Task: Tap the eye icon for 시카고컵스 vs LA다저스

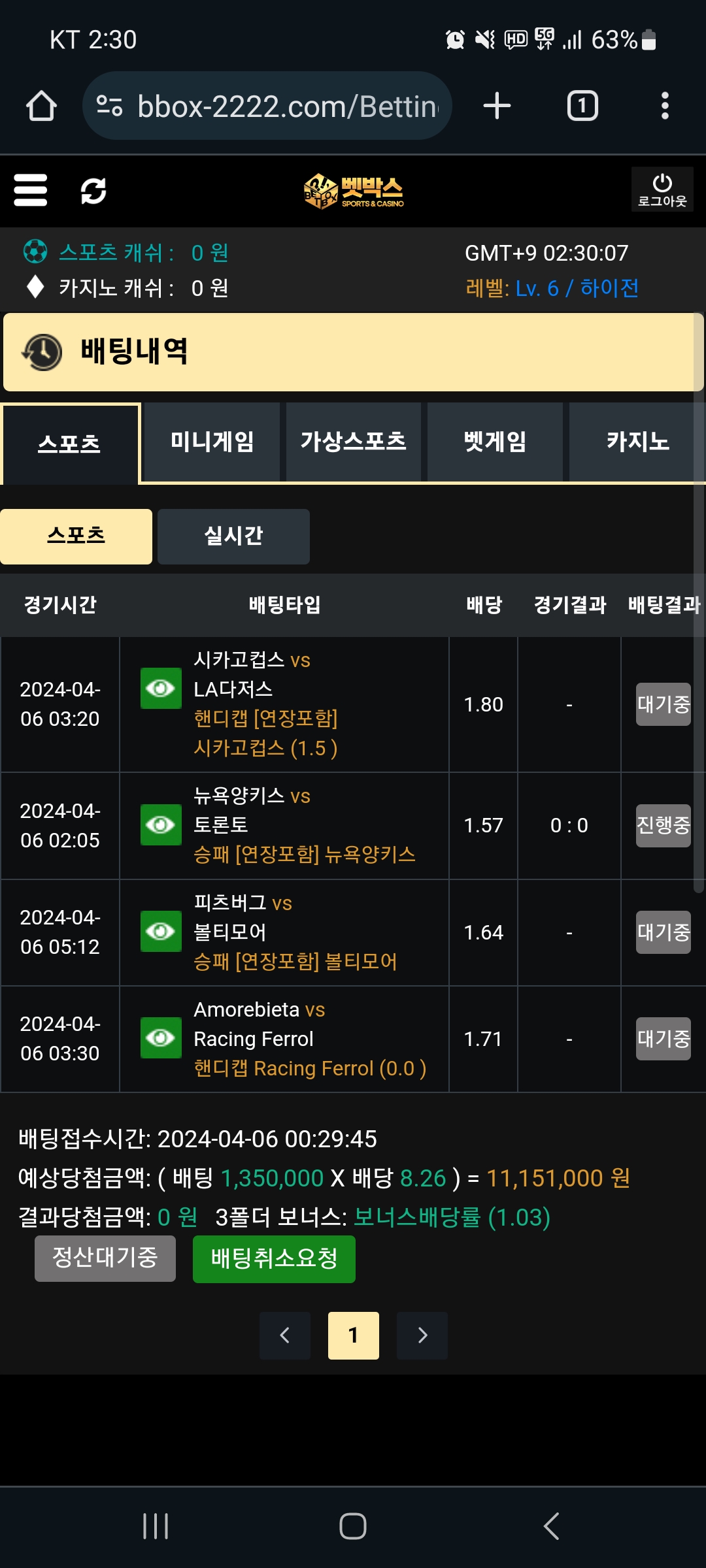Action: coord(161,688)
